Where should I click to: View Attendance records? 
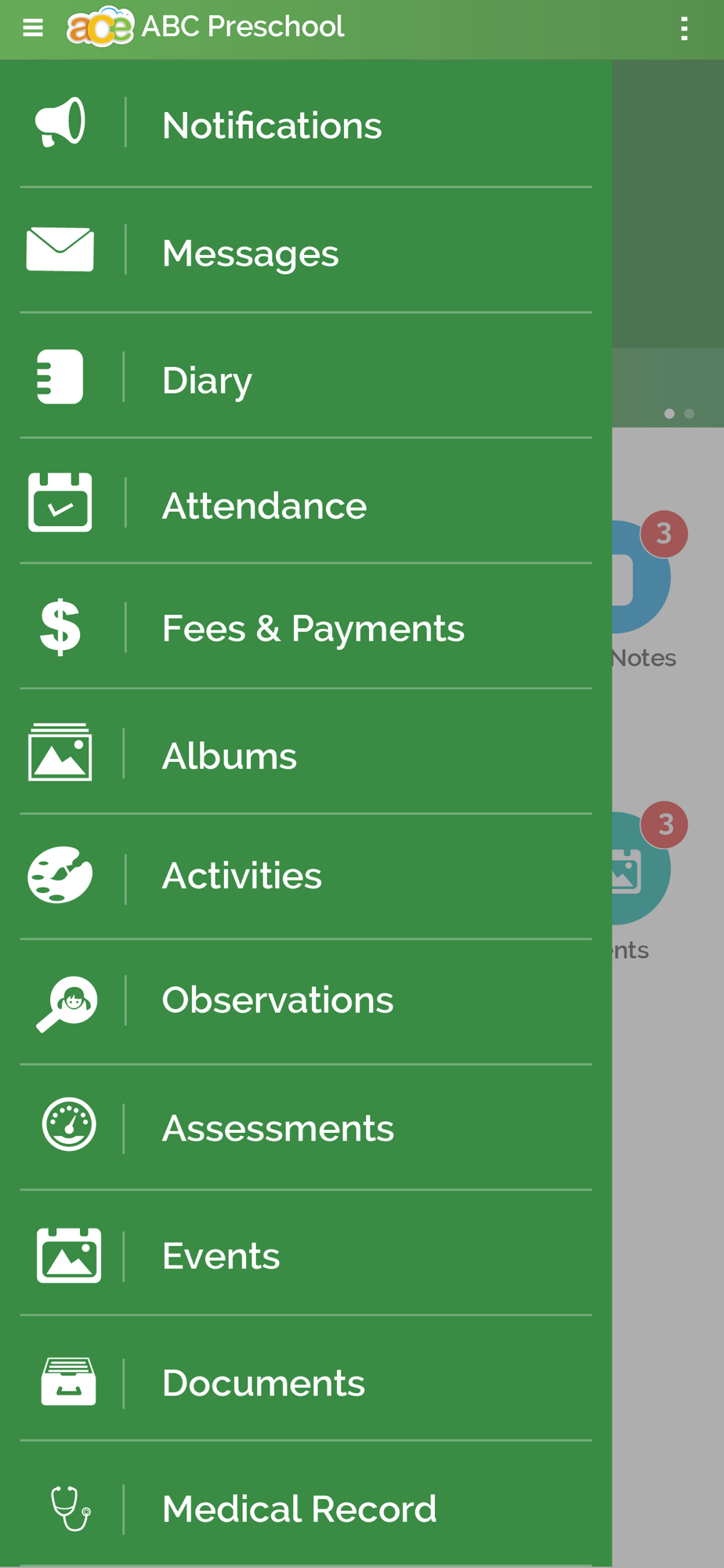click(x=306, y=502)
